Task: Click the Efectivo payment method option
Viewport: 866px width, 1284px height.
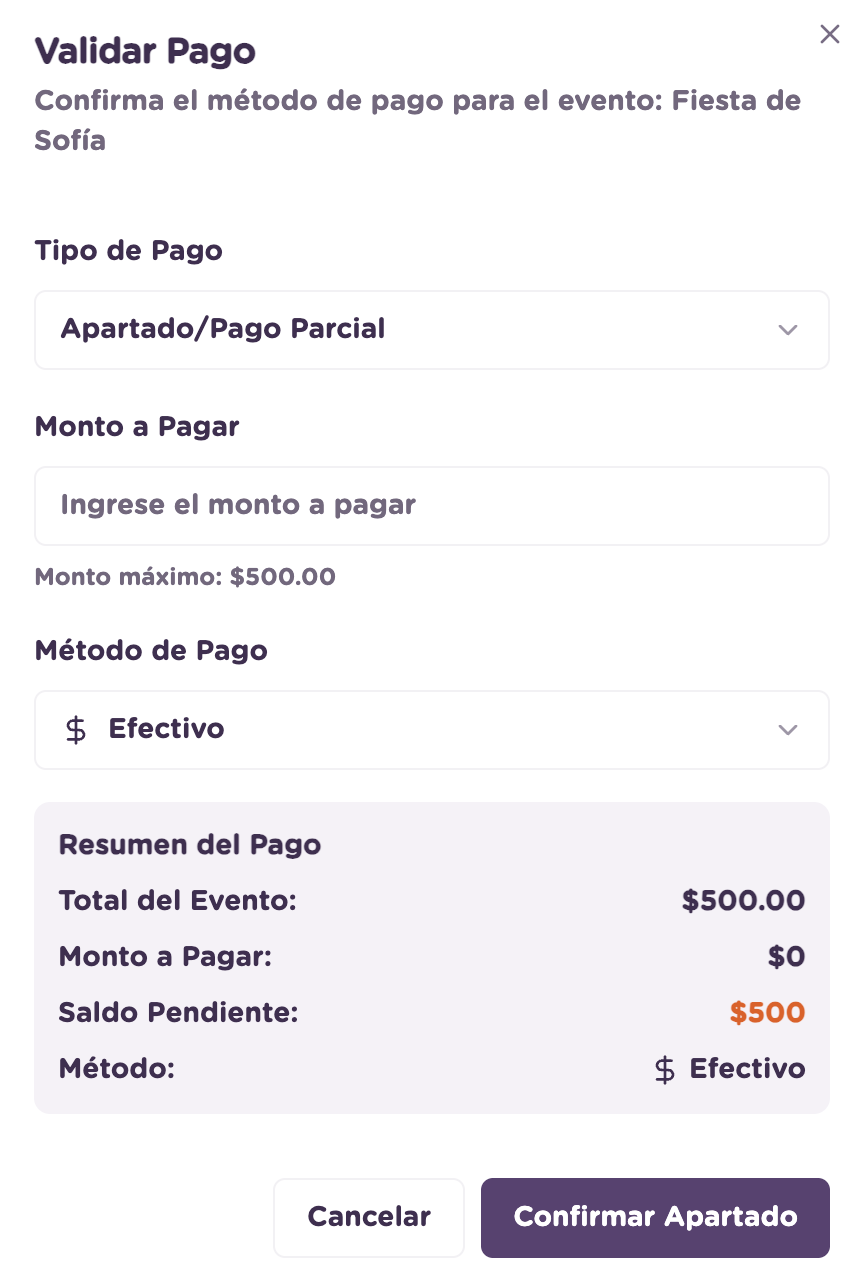Action: point(166,730)
